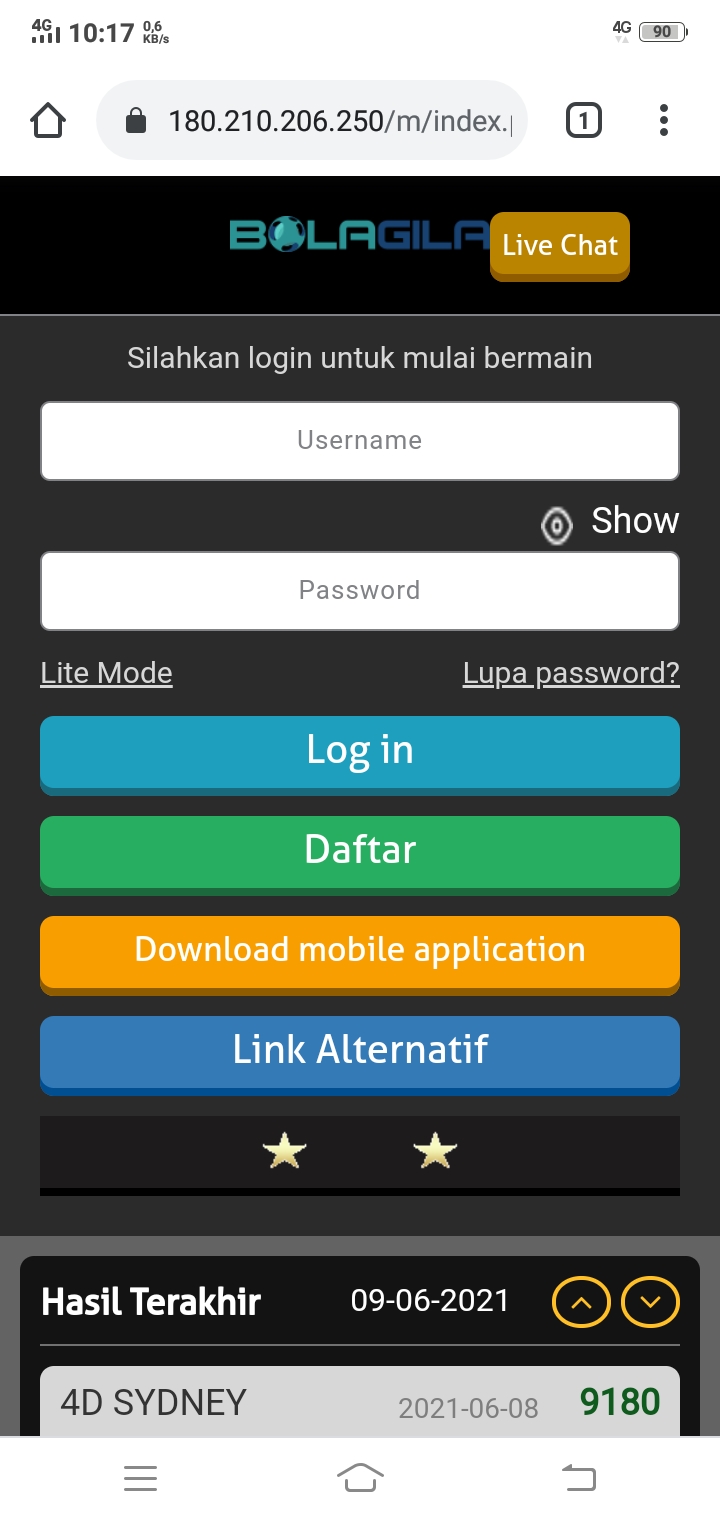The width and height of the screenshot is (720, 1520).
Task: Start a Live Chat
Action: point(560,246)
